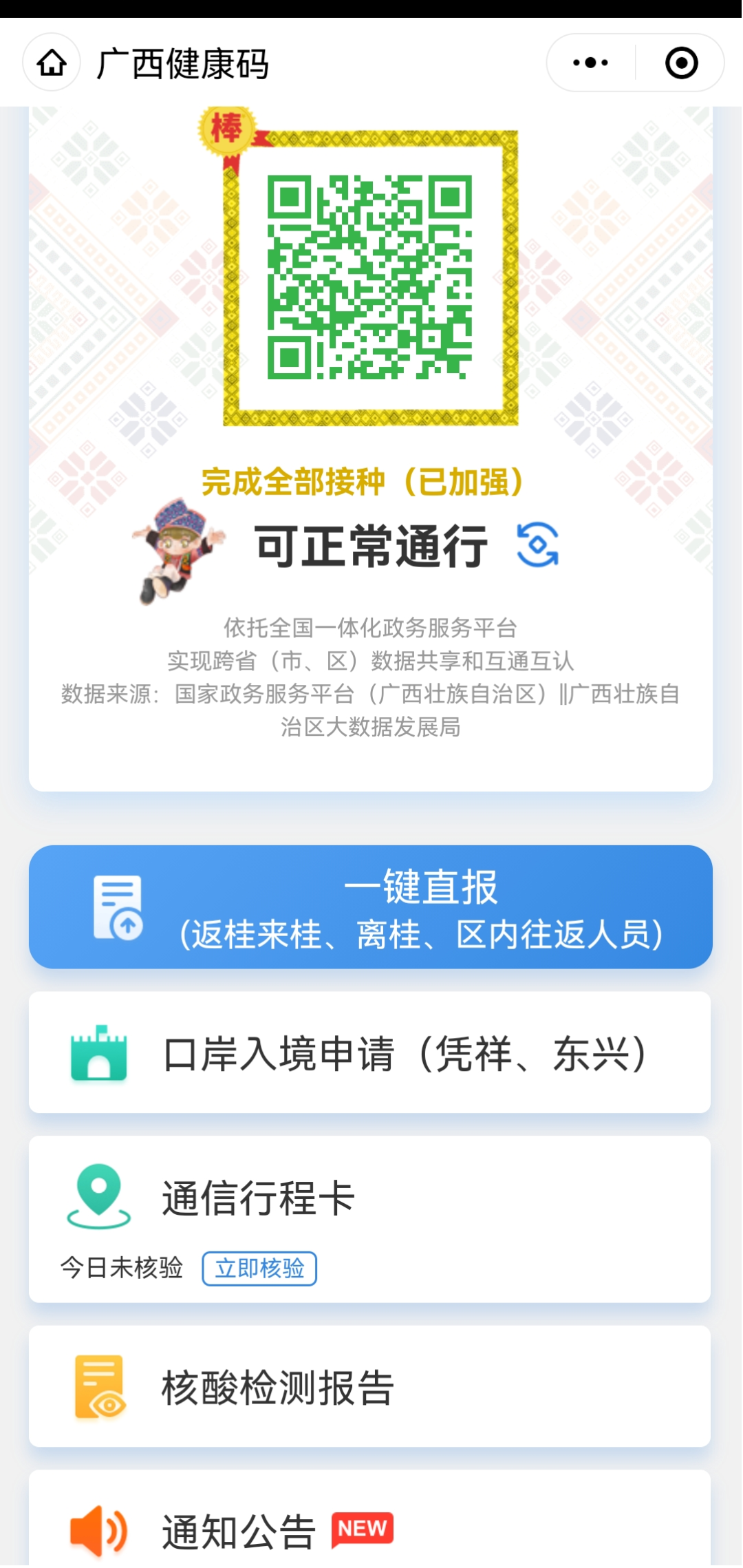743x1568 pixels.
Task: View 核酸检测报告
Action: pos(370,1388)
